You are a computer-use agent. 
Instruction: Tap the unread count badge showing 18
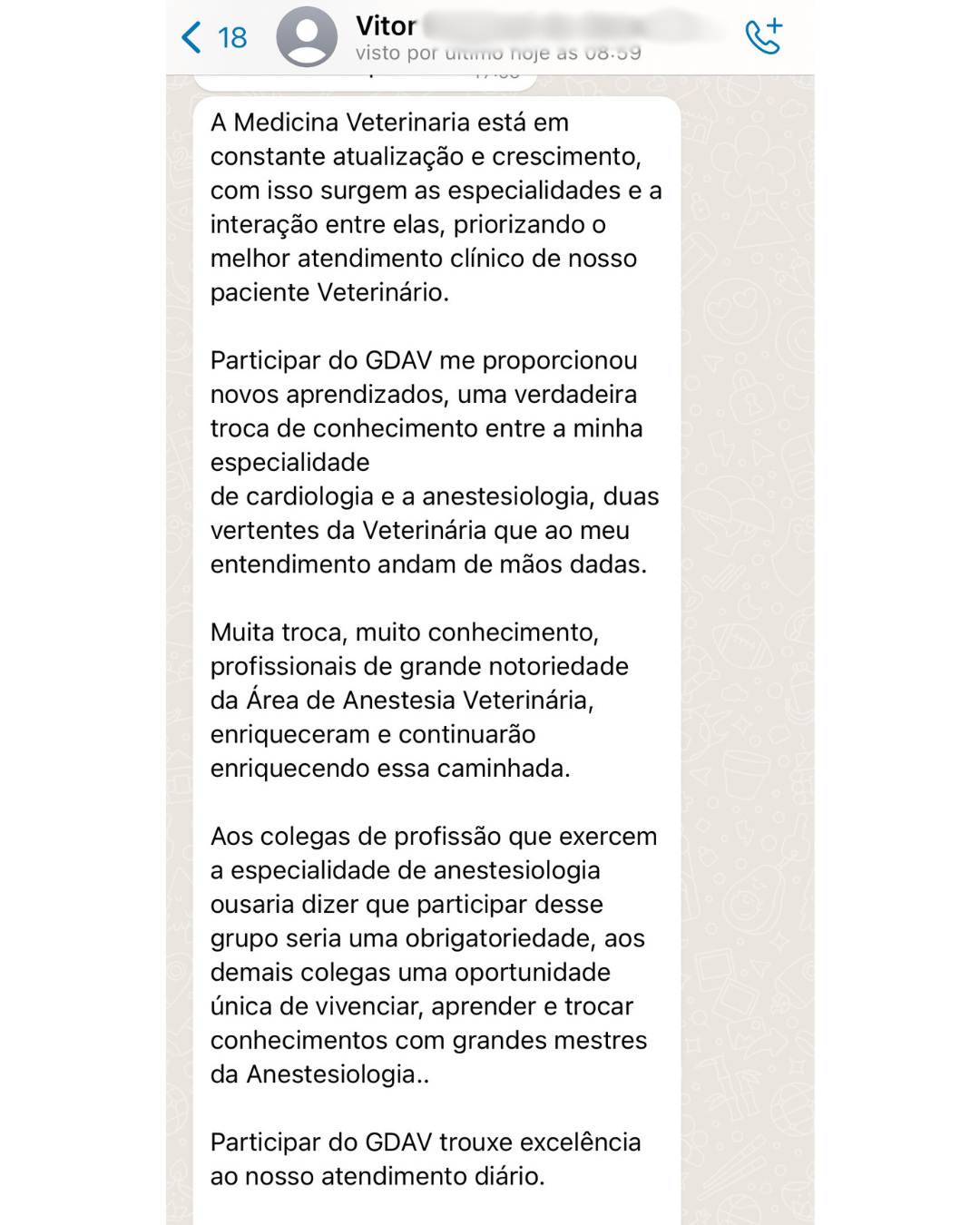(230, 38)
